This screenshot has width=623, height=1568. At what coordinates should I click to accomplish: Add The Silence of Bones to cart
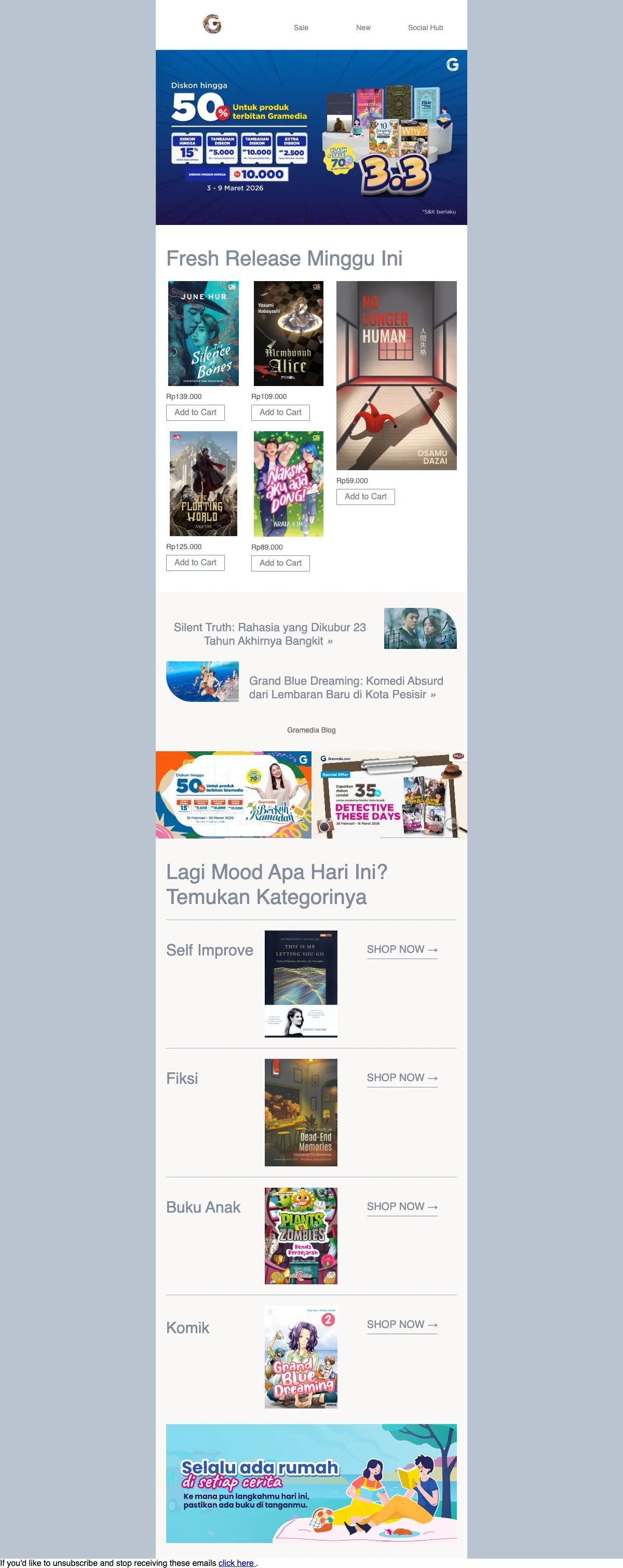pyautogui.click(x=195, y=413)
